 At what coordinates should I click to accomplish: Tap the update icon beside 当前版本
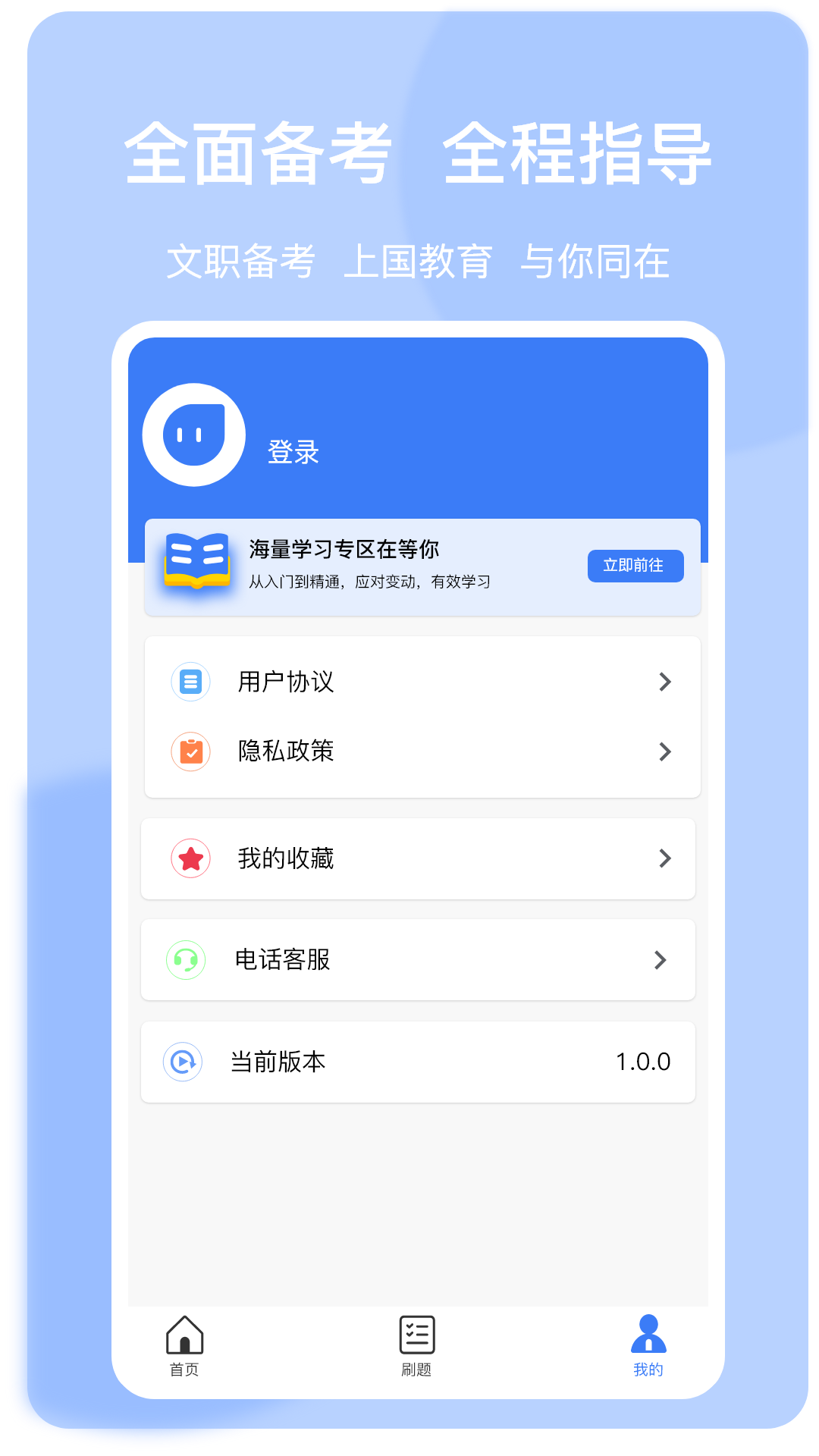(x=183, y=1062)
